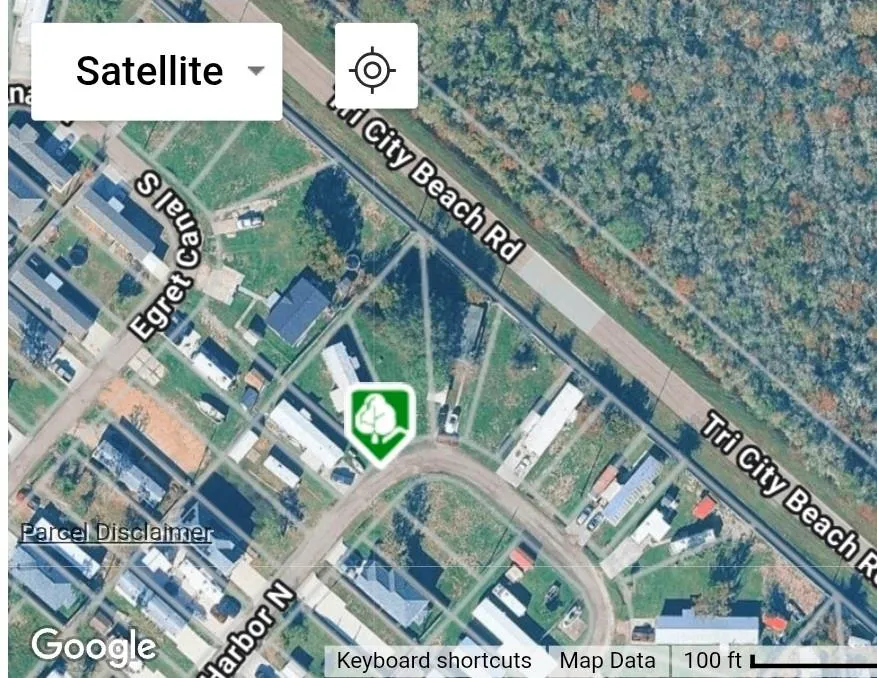Viewport: 877px width, 678px height.
Task: Tap the green tree parcel marker
Action: [x=379, y=422]
